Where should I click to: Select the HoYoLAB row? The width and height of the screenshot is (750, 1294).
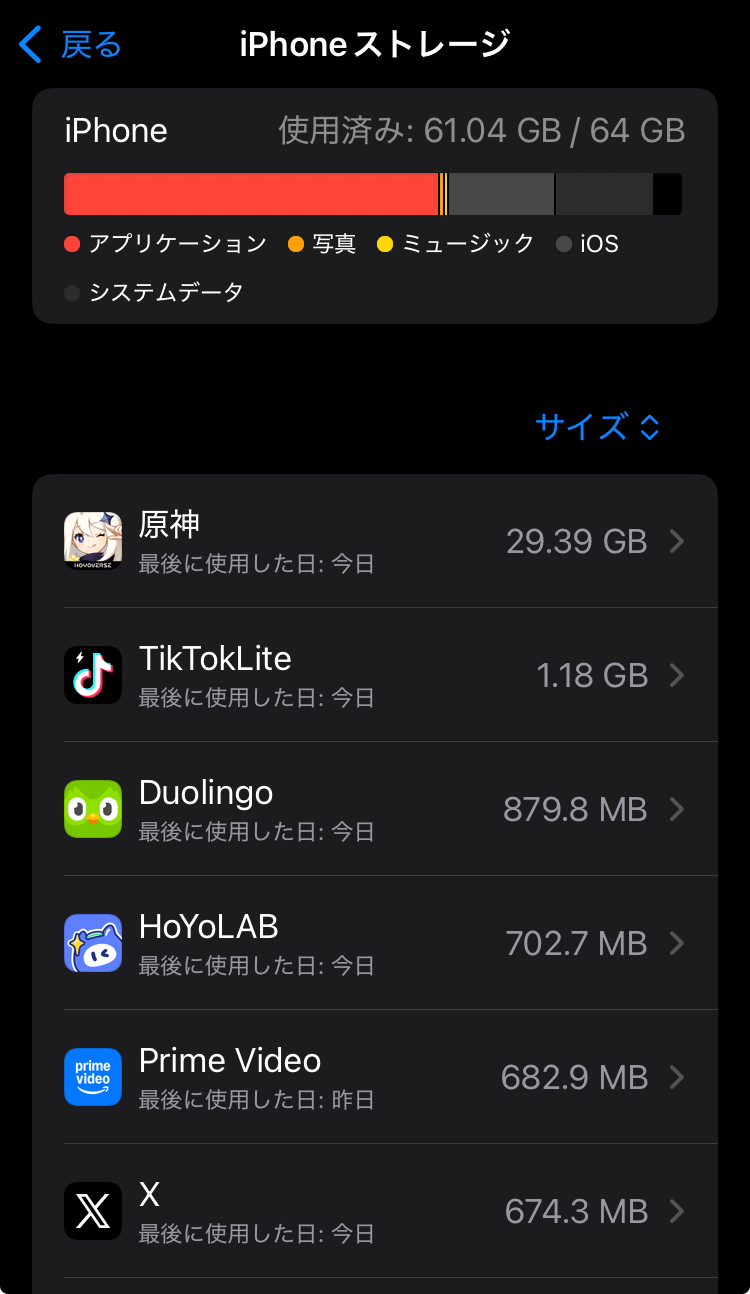tap(375, 943)
